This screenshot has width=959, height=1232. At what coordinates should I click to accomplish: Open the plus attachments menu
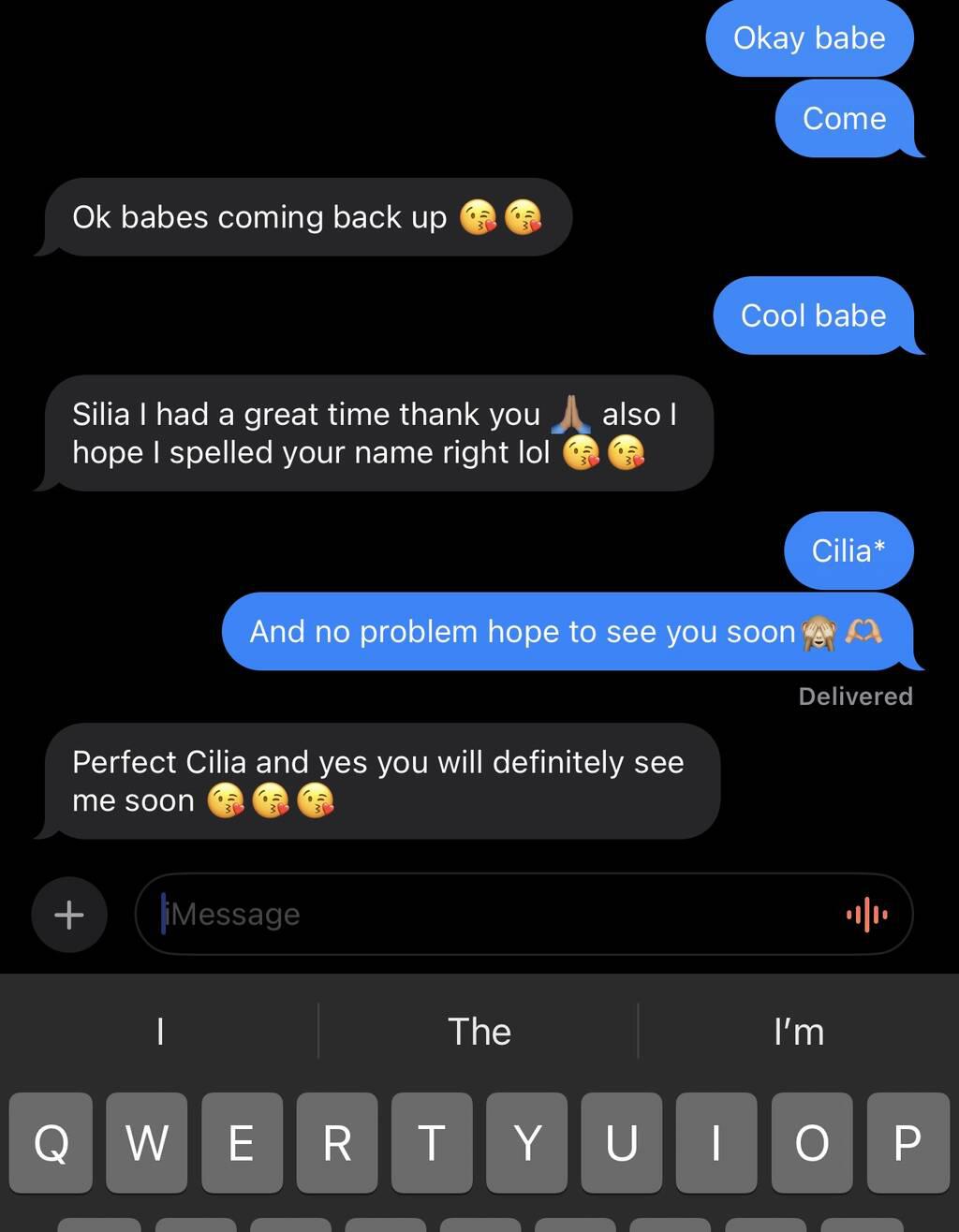(x=69, y=915)
